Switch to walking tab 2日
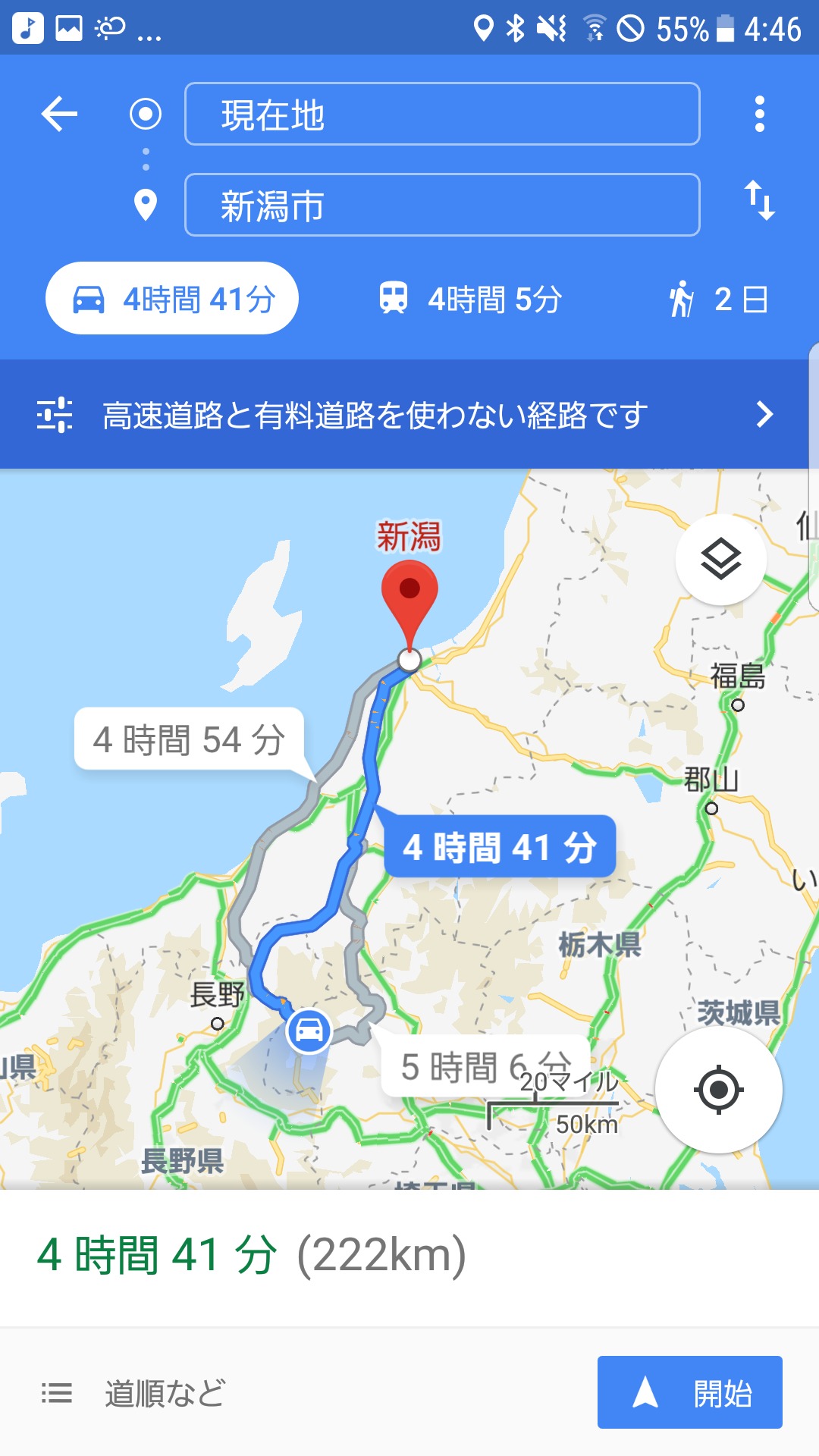Screen dimensions: 819x1456 click(719, 299)
